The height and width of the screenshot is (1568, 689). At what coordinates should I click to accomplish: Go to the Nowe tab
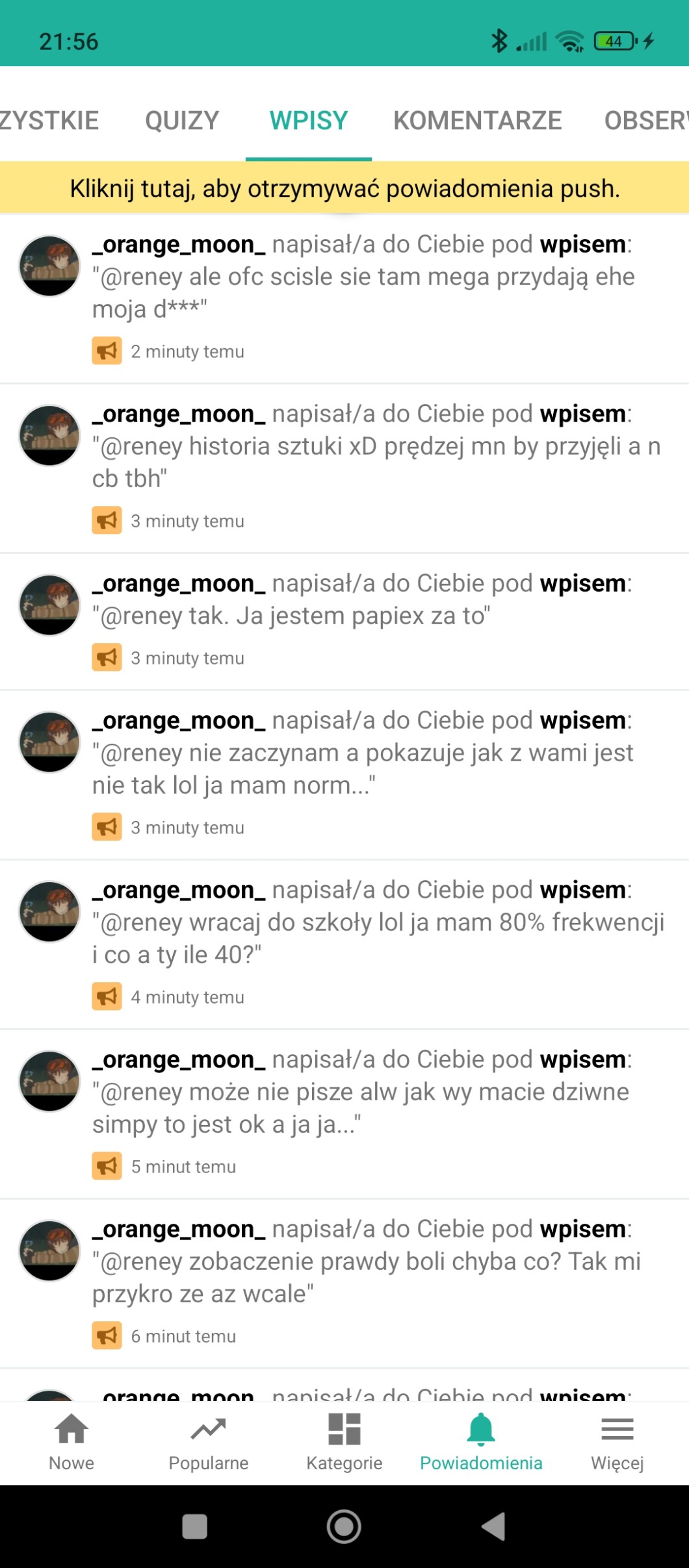71,1442
